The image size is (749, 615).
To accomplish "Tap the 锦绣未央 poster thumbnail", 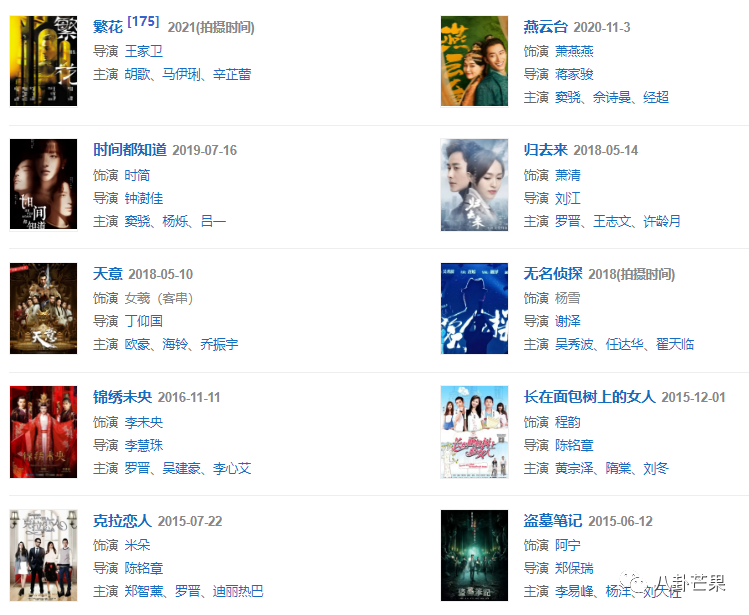I will tap(43, 431).
